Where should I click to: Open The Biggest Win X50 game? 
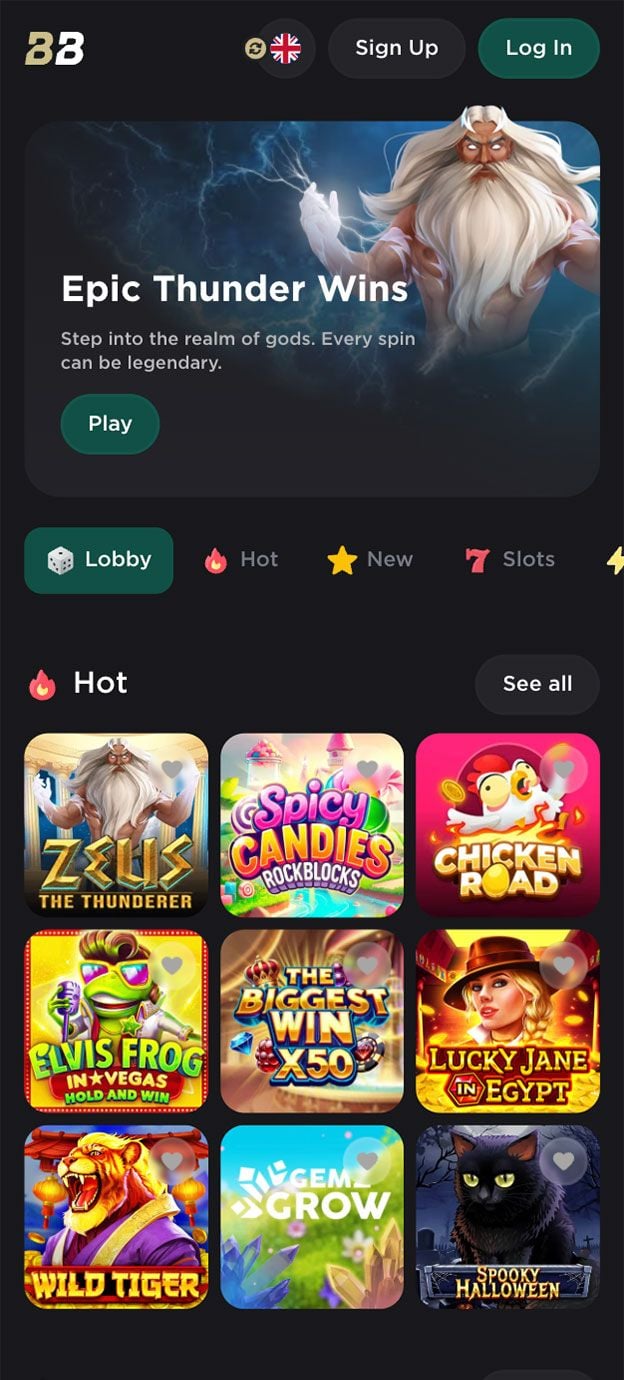(312, 1021)
